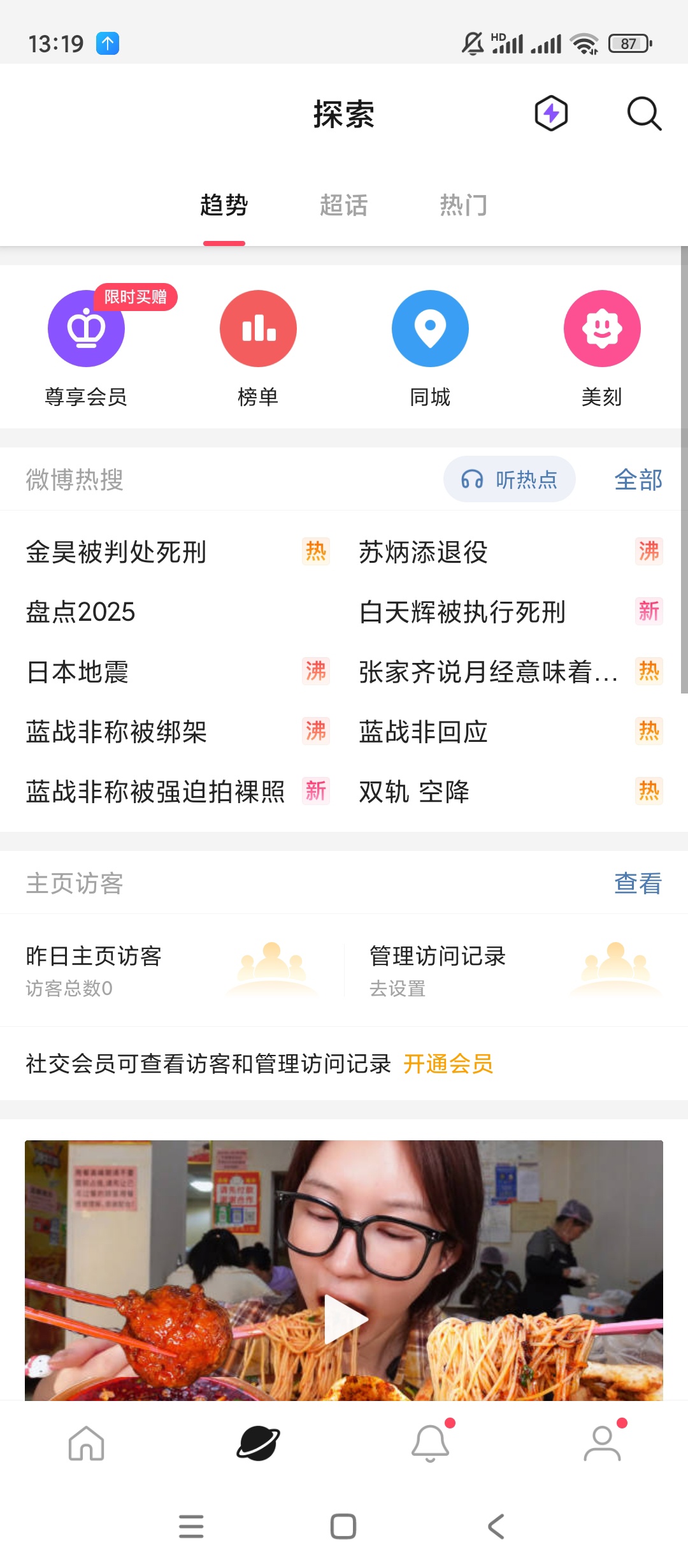Go to the home tab in bottom bar
Image resolution: width=688 pixels, height=1568 pixels.
86,1444
